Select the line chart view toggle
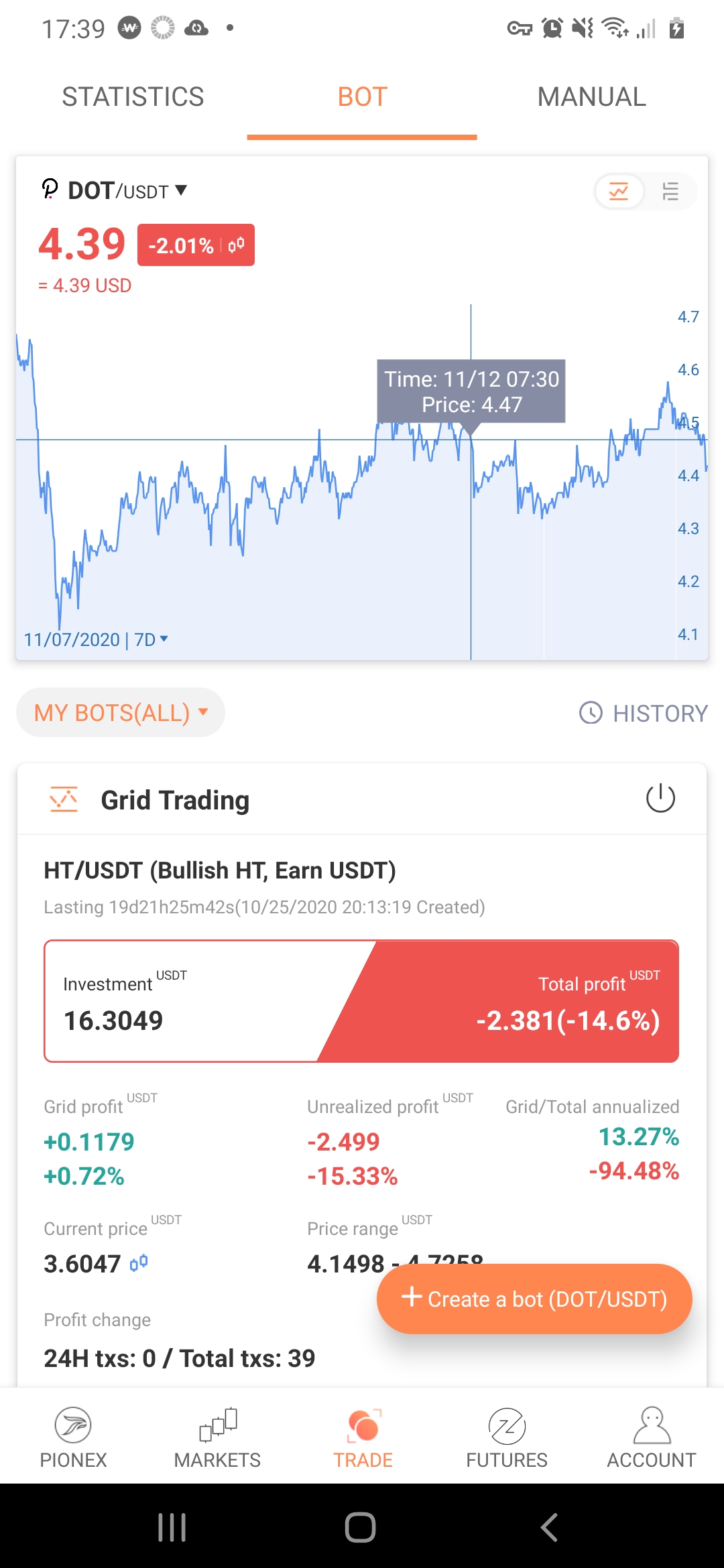This screenshot has width=724, height=1568. tap(619, 192)
